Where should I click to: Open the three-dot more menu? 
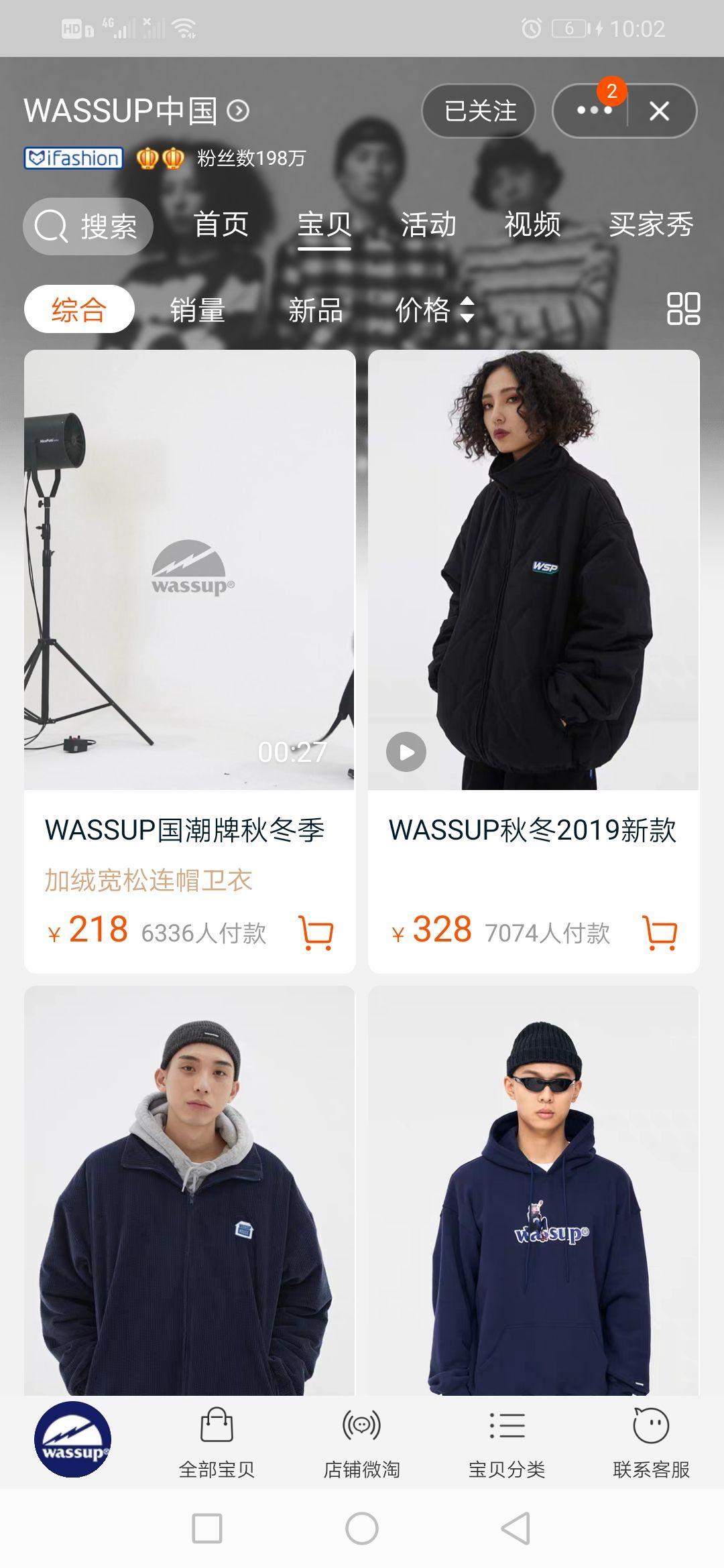coord(593,111)
